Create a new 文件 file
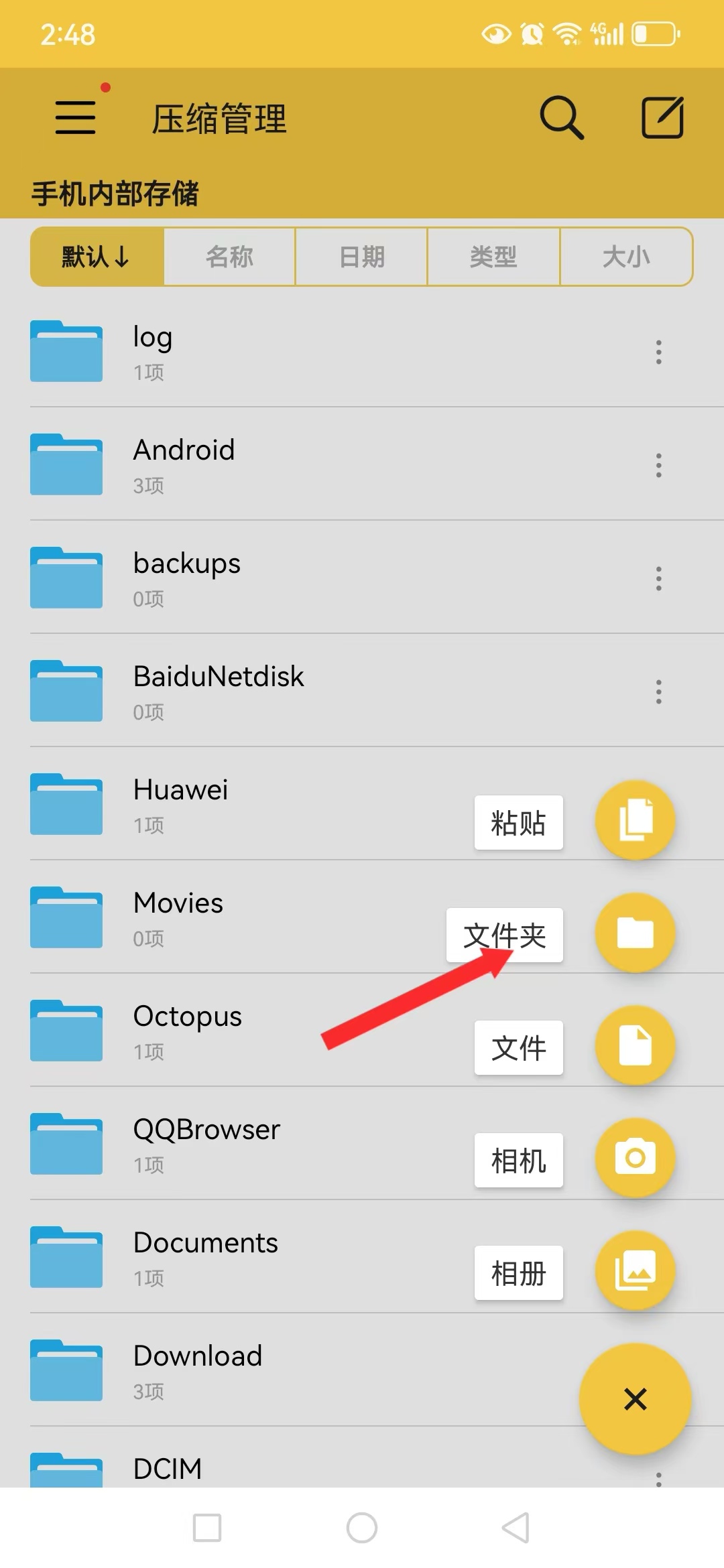The width and height of the screenshot is (724, 1568). click(635, 1045)
